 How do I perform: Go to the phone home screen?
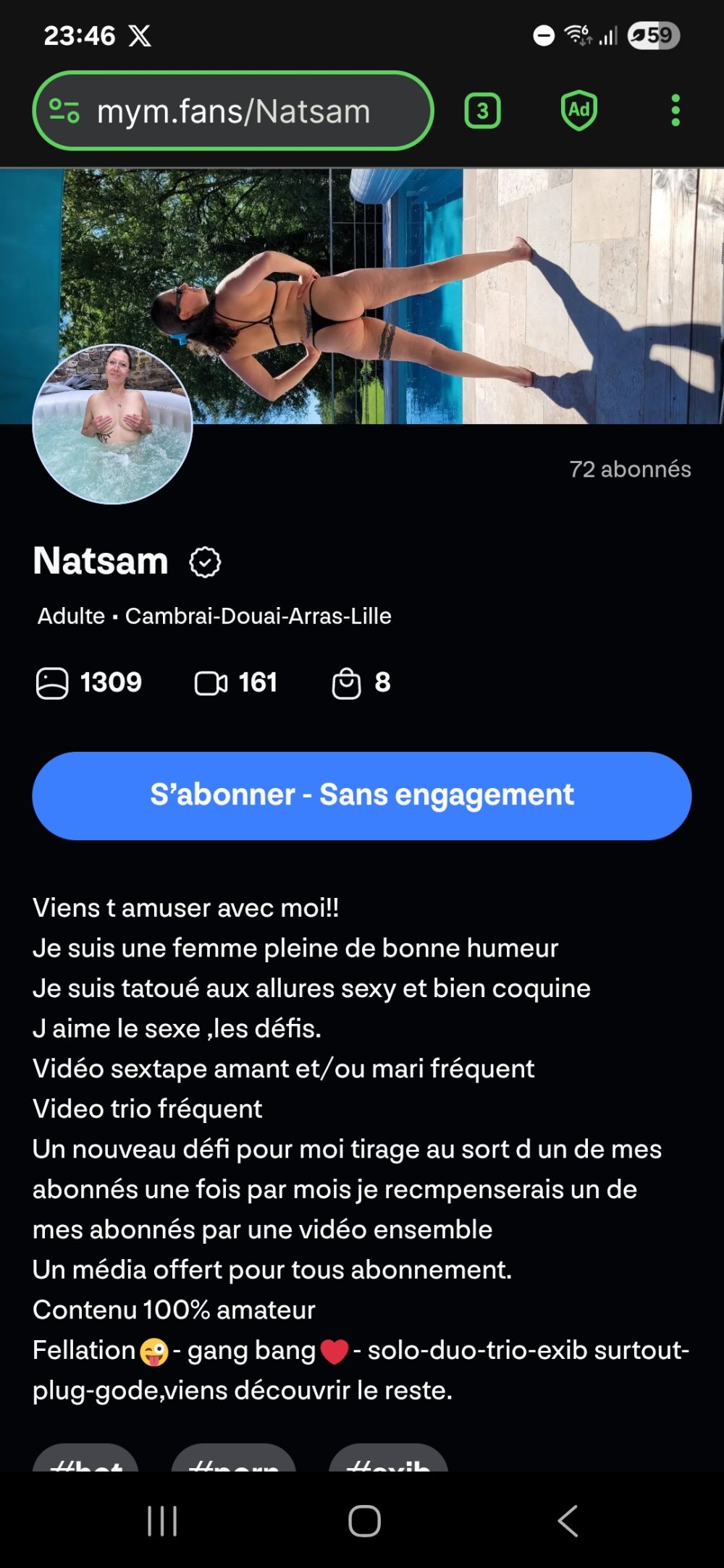coord(364,1520)
